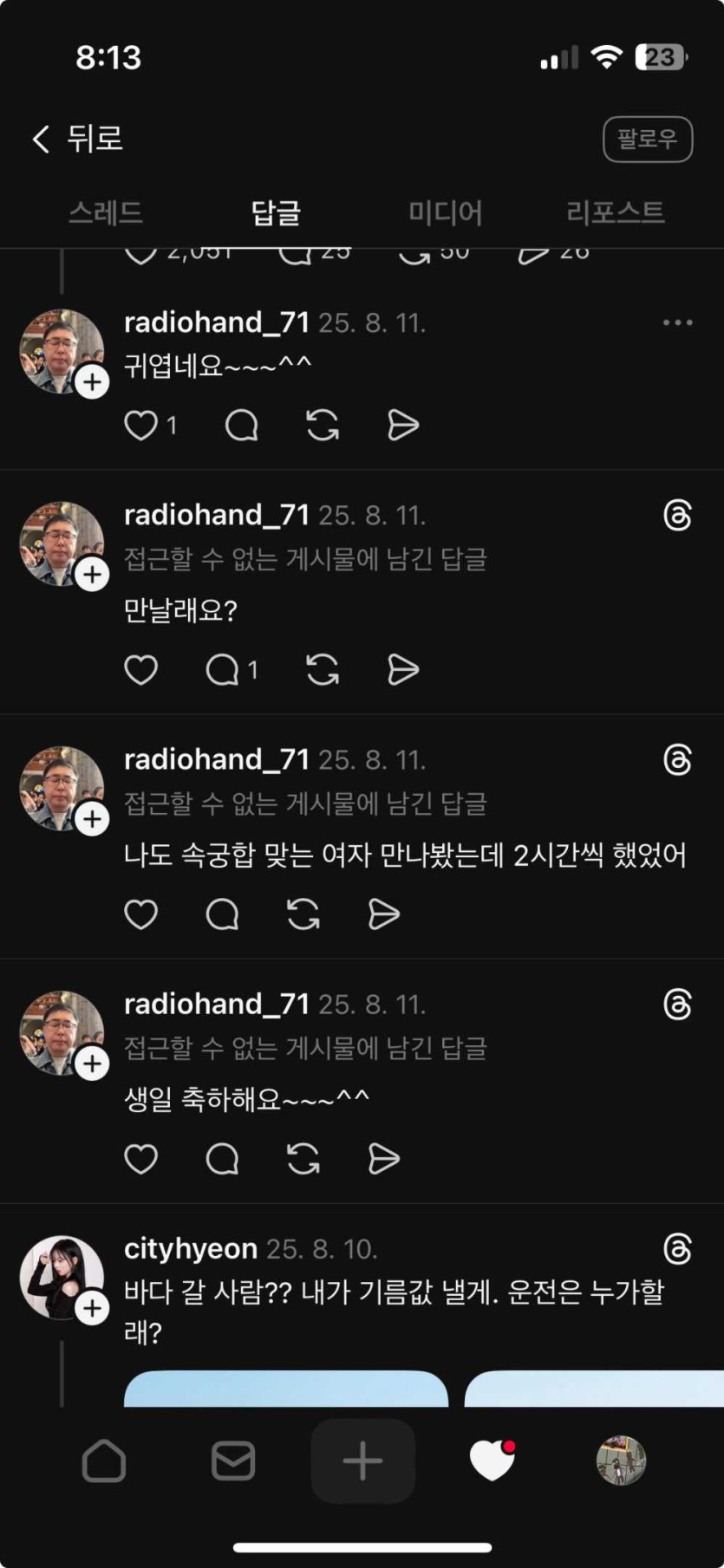Switch to the 미디어 tab

click(445, 212)
